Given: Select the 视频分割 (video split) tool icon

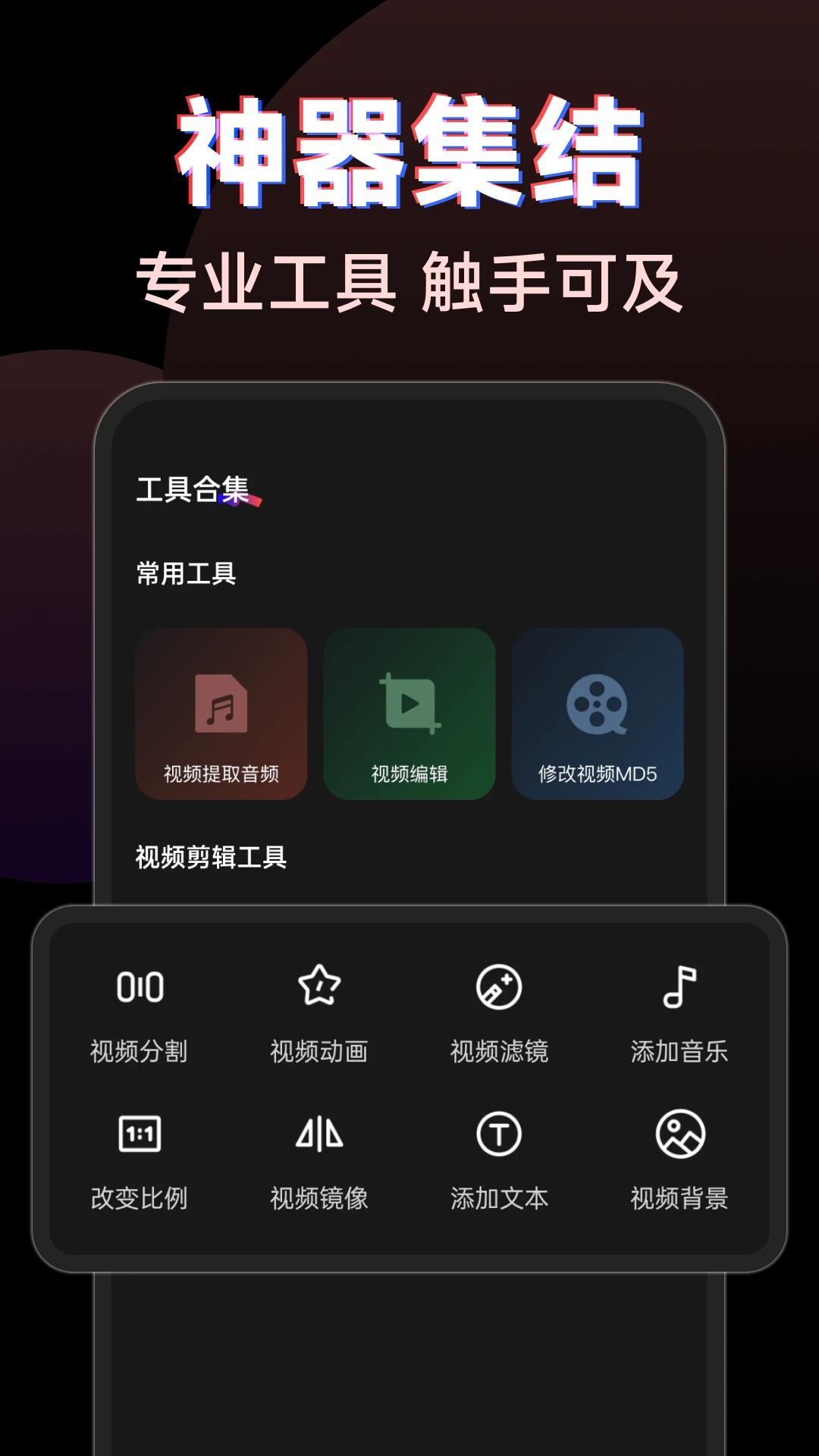Looking at the screenshot, I should point(140,987).
